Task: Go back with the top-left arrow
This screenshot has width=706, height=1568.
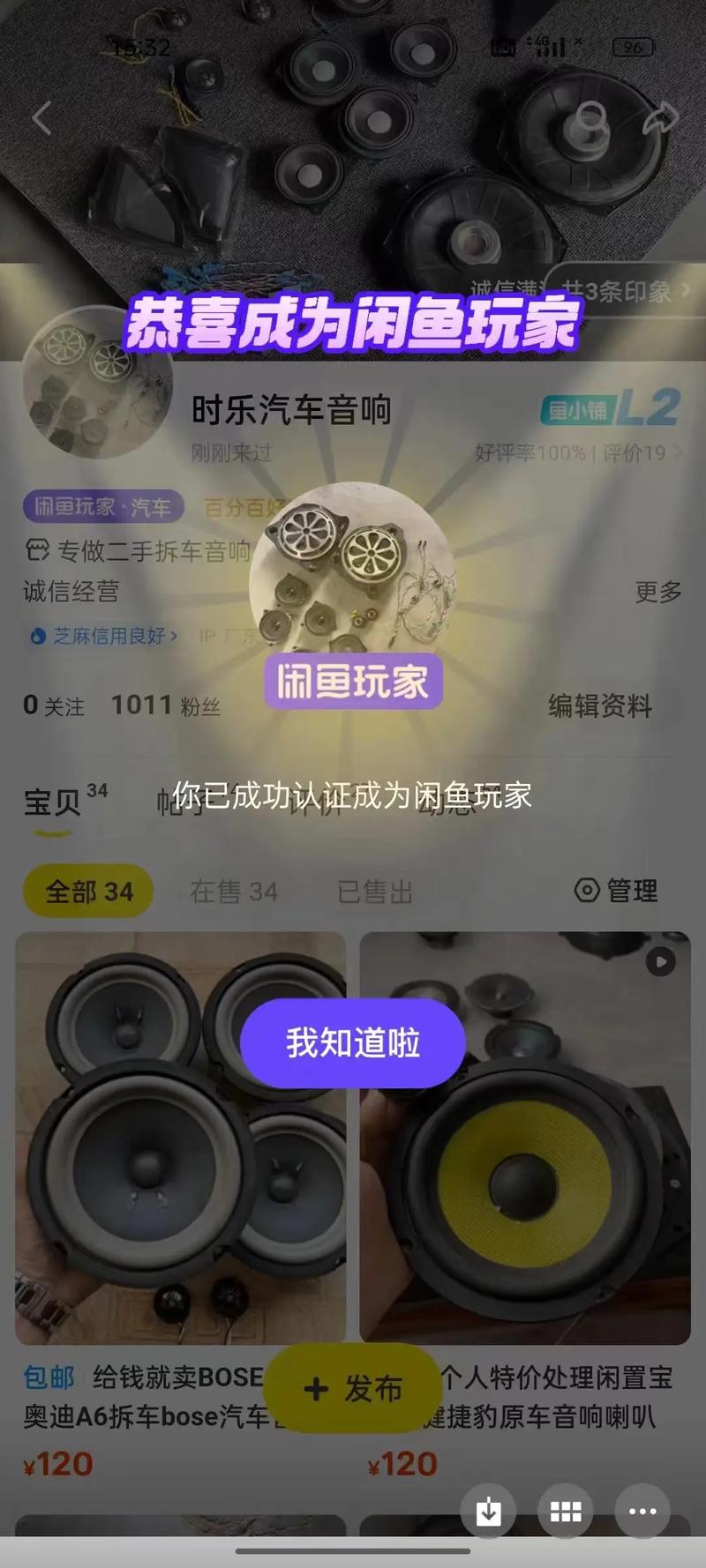Action: 41,117
